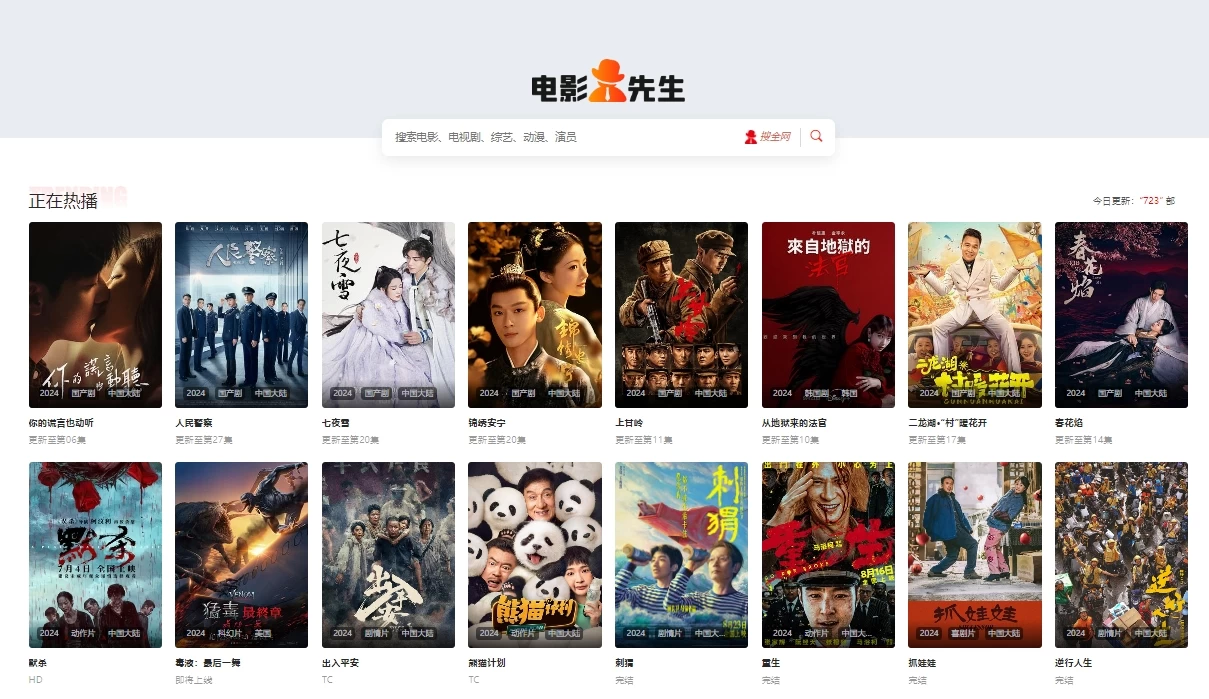
Task: Select the 刺猬 film poster
Action: tap(681, 554)
